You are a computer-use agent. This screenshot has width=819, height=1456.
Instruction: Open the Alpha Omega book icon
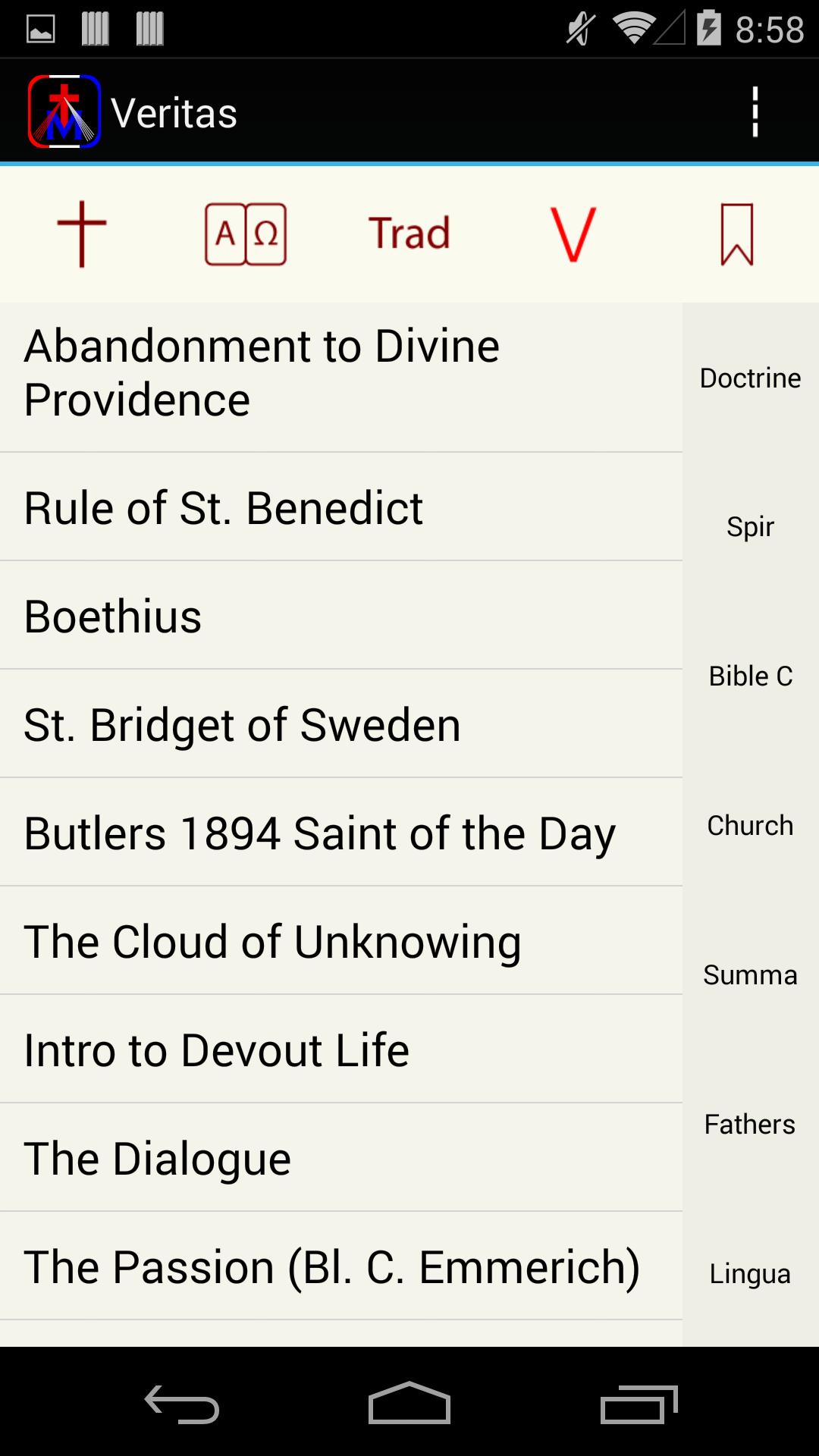pos(246,234)
